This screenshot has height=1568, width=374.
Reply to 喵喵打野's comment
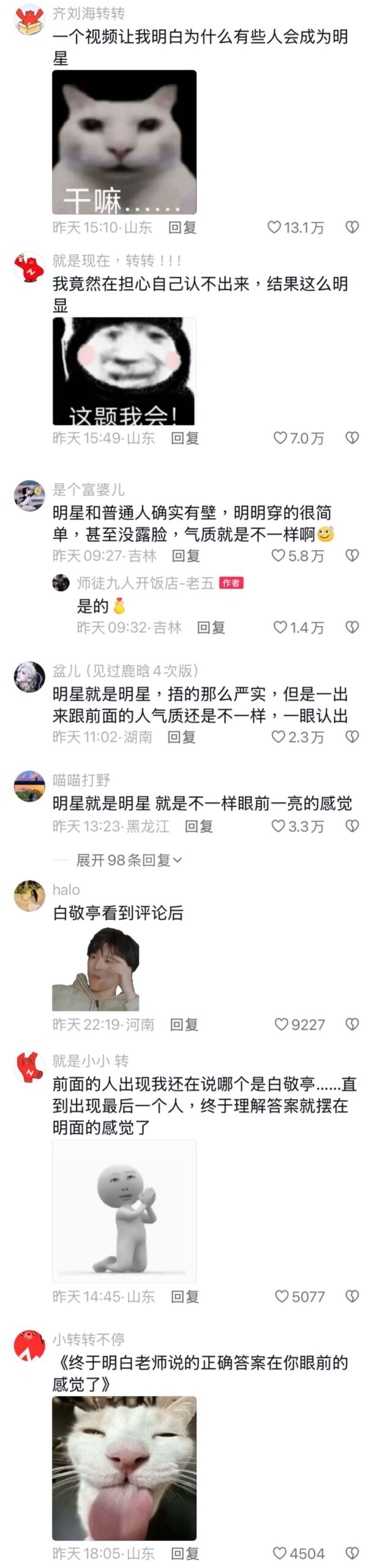pos(199,826)
